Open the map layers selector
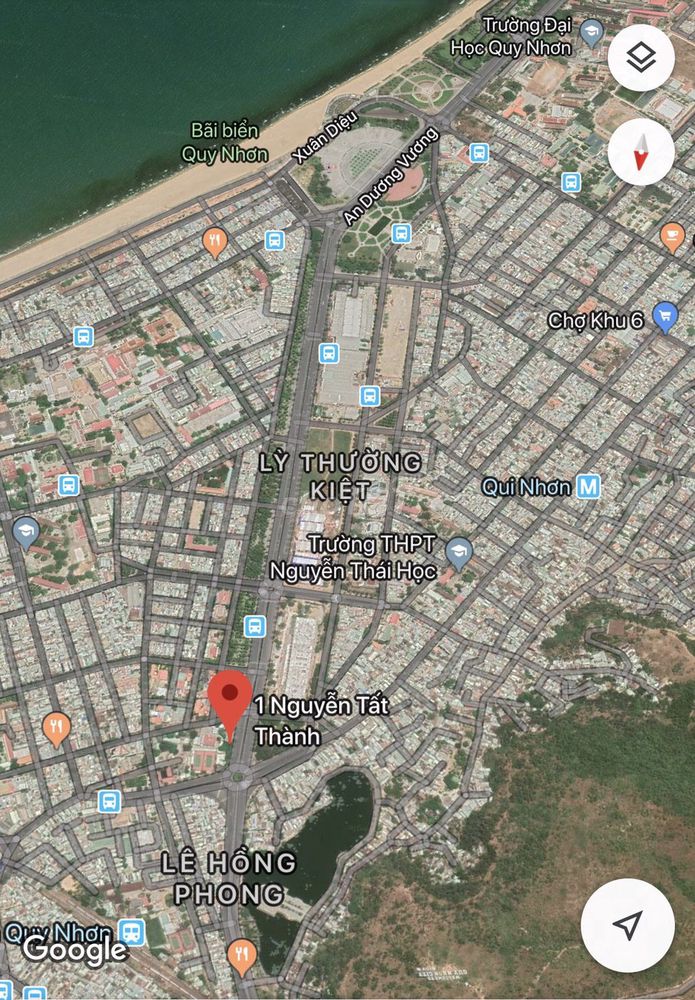This screenshot has height=1000, width=695. [640, 59]
